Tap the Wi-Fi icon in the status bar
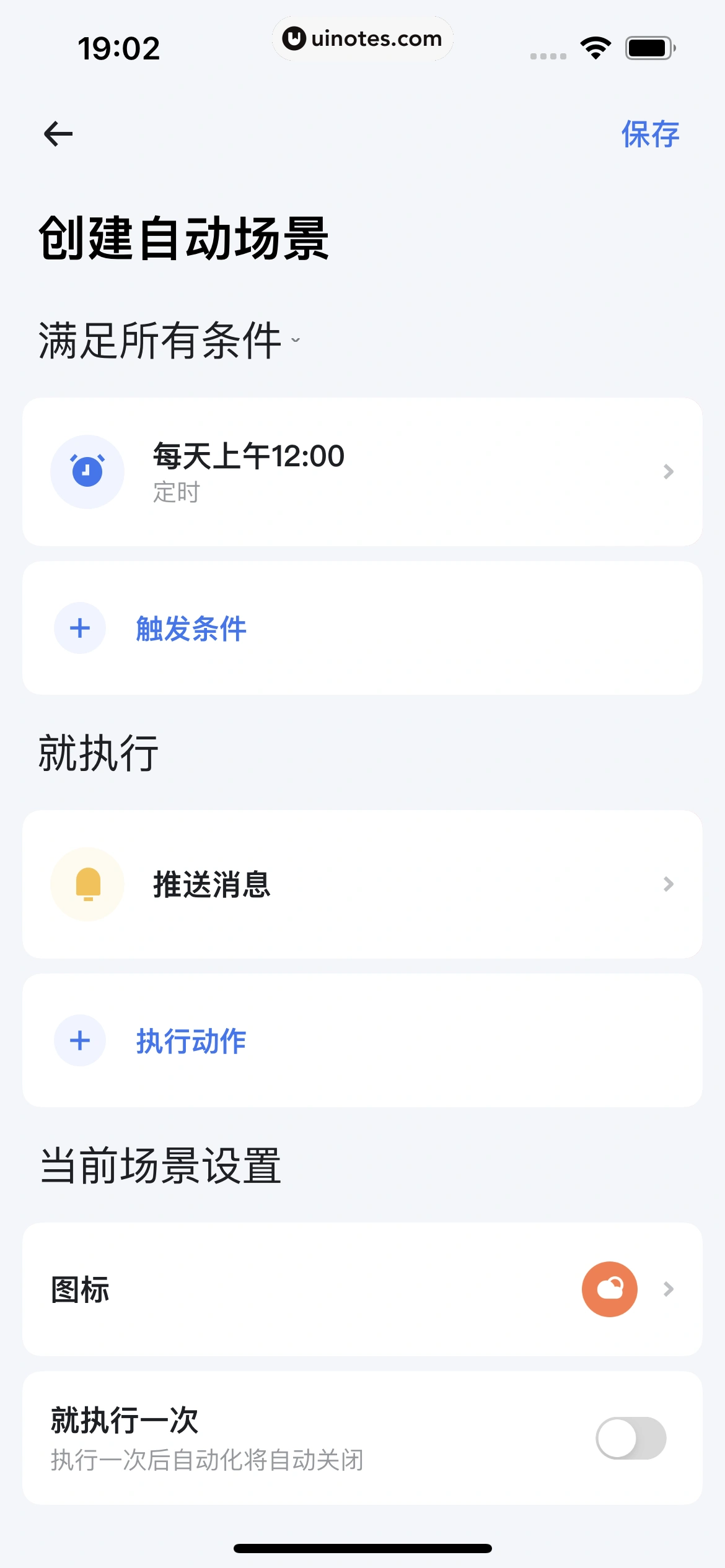 pyautogui.click(x=595, y=47)
